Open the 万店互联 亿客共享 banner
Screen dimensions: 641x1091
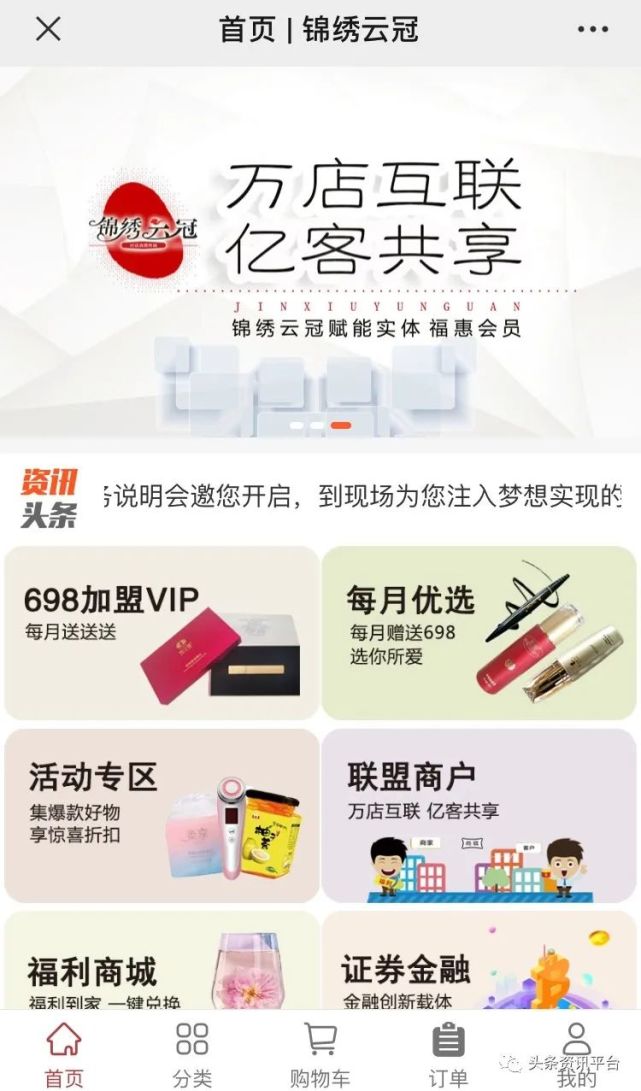point(320,255)
